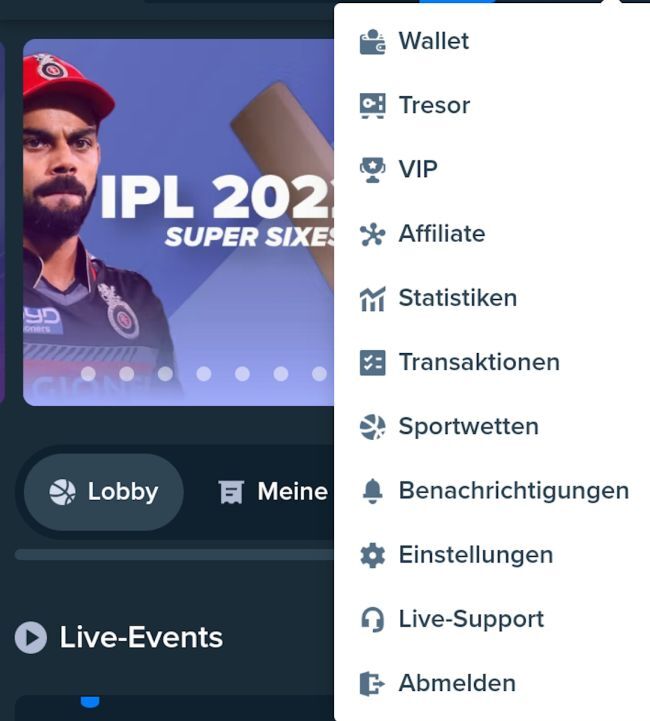Open the Affiliate page

coord(441,234)
